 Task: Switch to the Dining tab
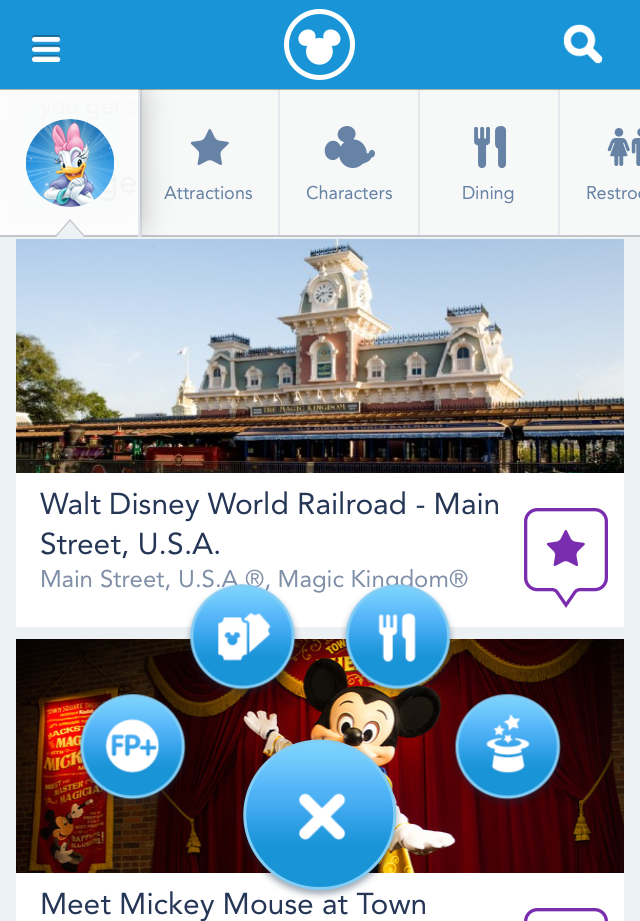tap(488, 164)
